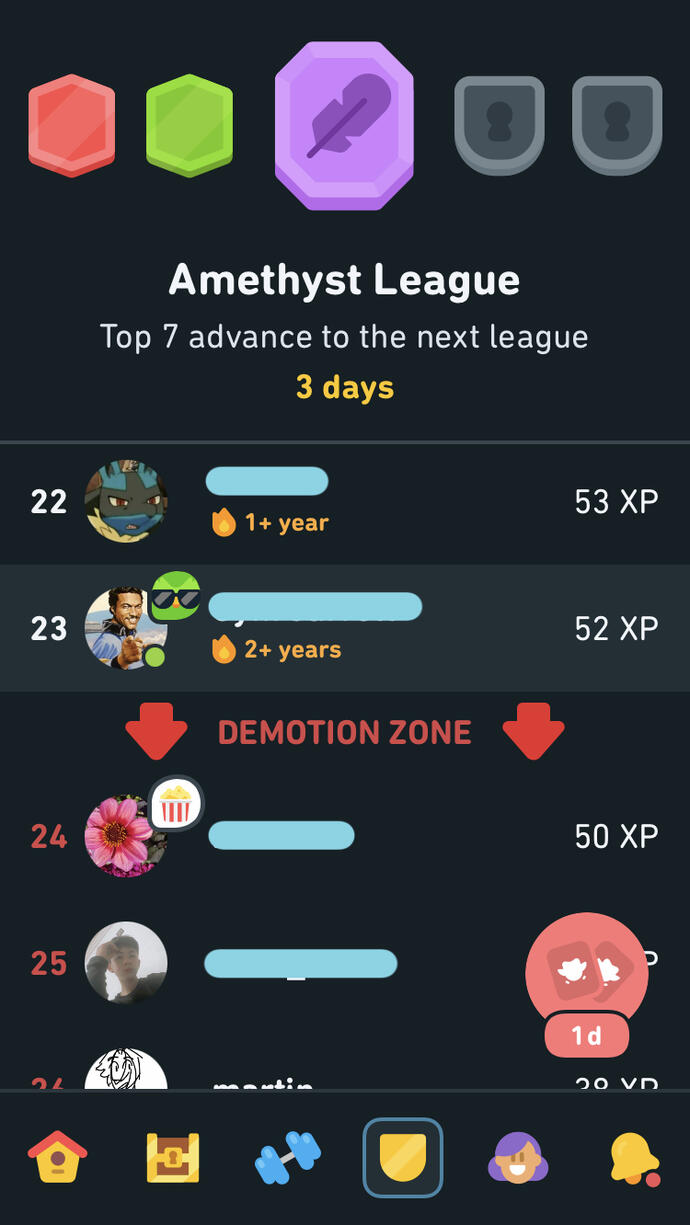The width and height of the screenshot is (690, 1225).
Task: Open the notifications bell tab
Action: (634, 1158)
